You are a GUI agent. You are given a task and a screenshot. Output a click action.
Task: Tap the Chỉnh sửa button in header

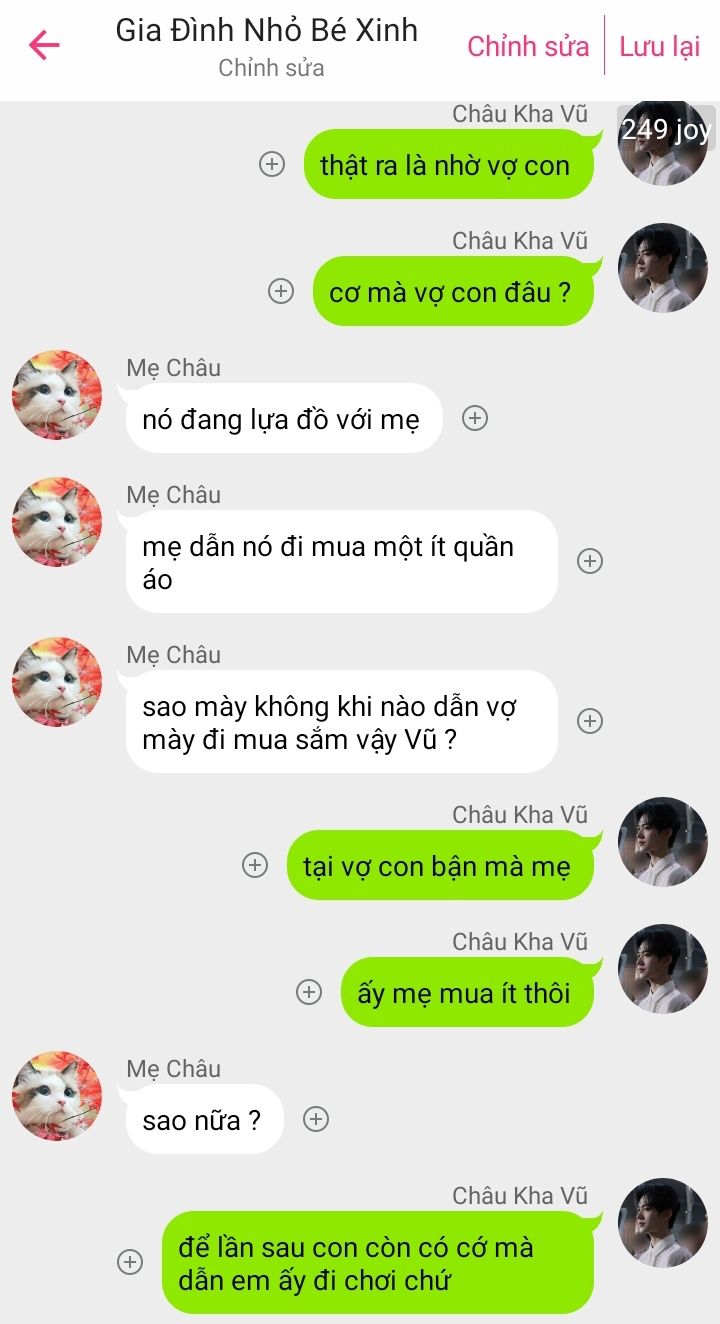pos(528,46)
